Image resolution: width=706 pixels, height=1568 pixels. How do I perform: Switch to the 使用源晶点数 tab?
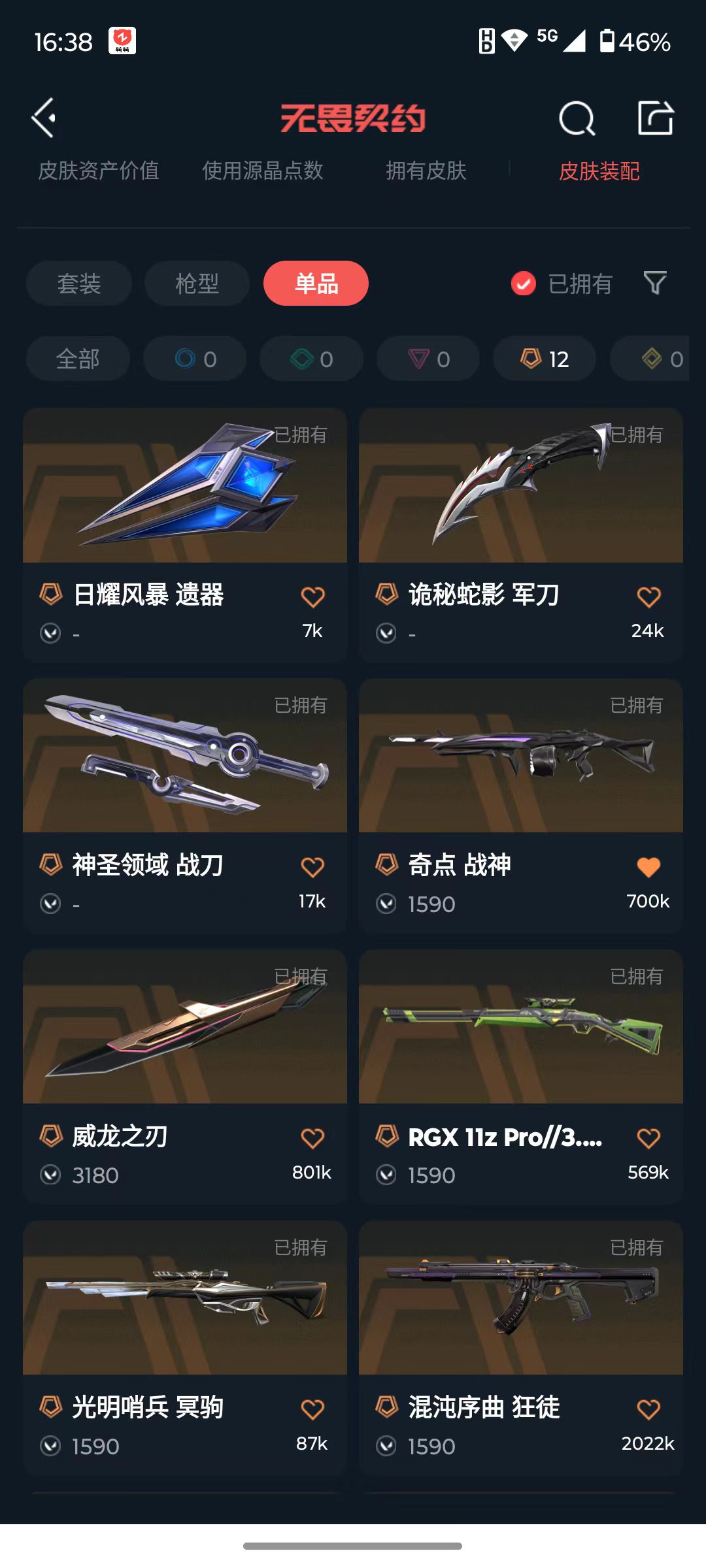tap(262, 171)
